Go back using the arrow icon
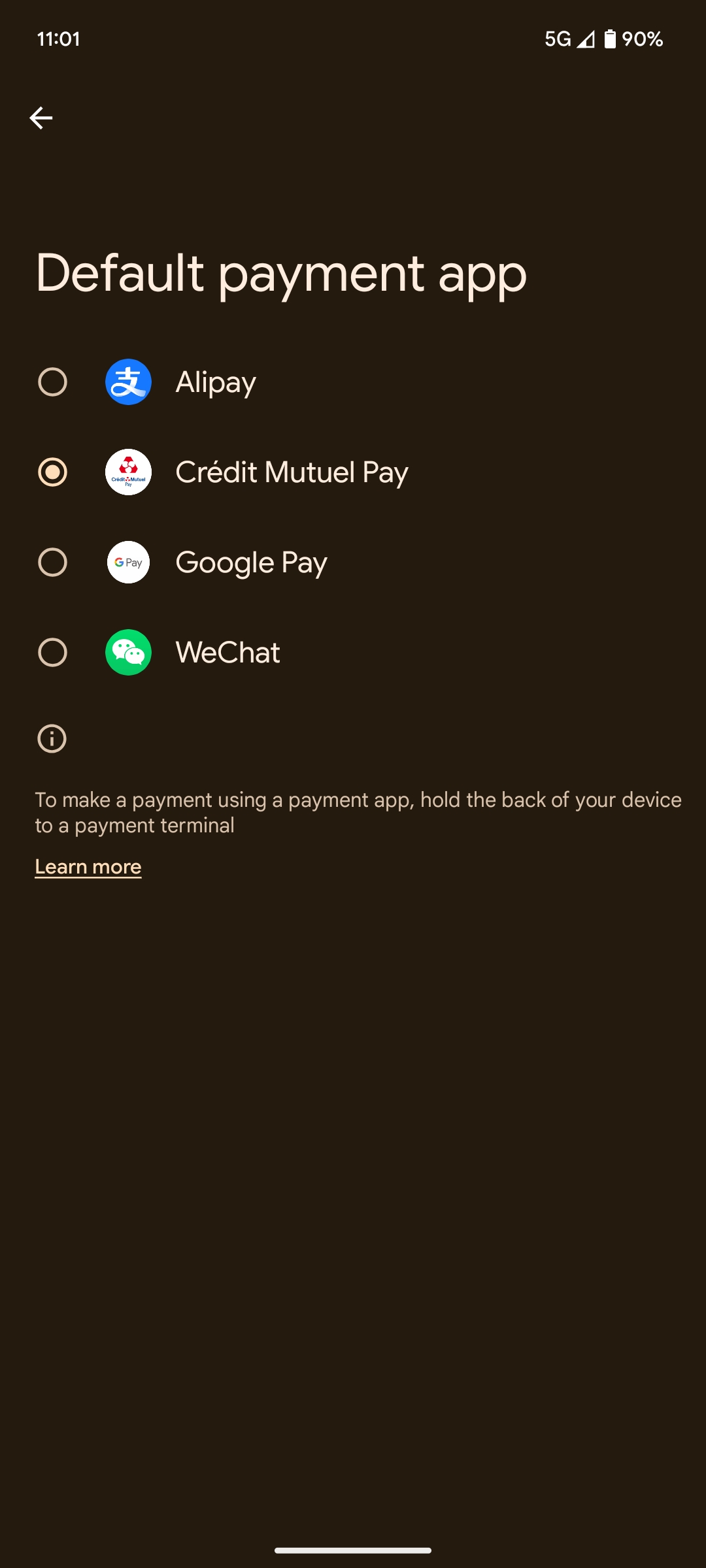The width and height of the screenshot is (706, 1568). 41,118
